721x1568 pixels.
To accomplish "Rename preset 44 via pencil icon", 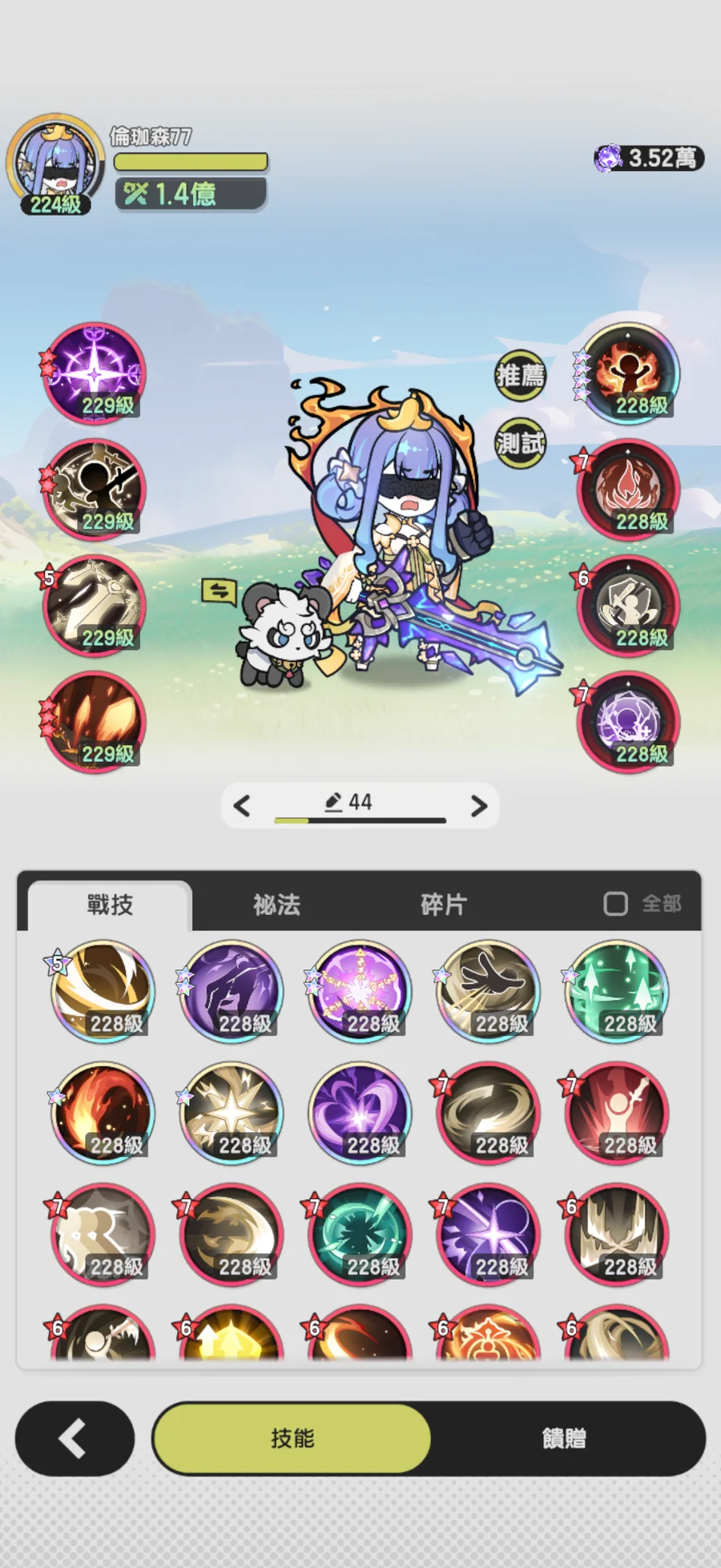I will tap(333, 801).
